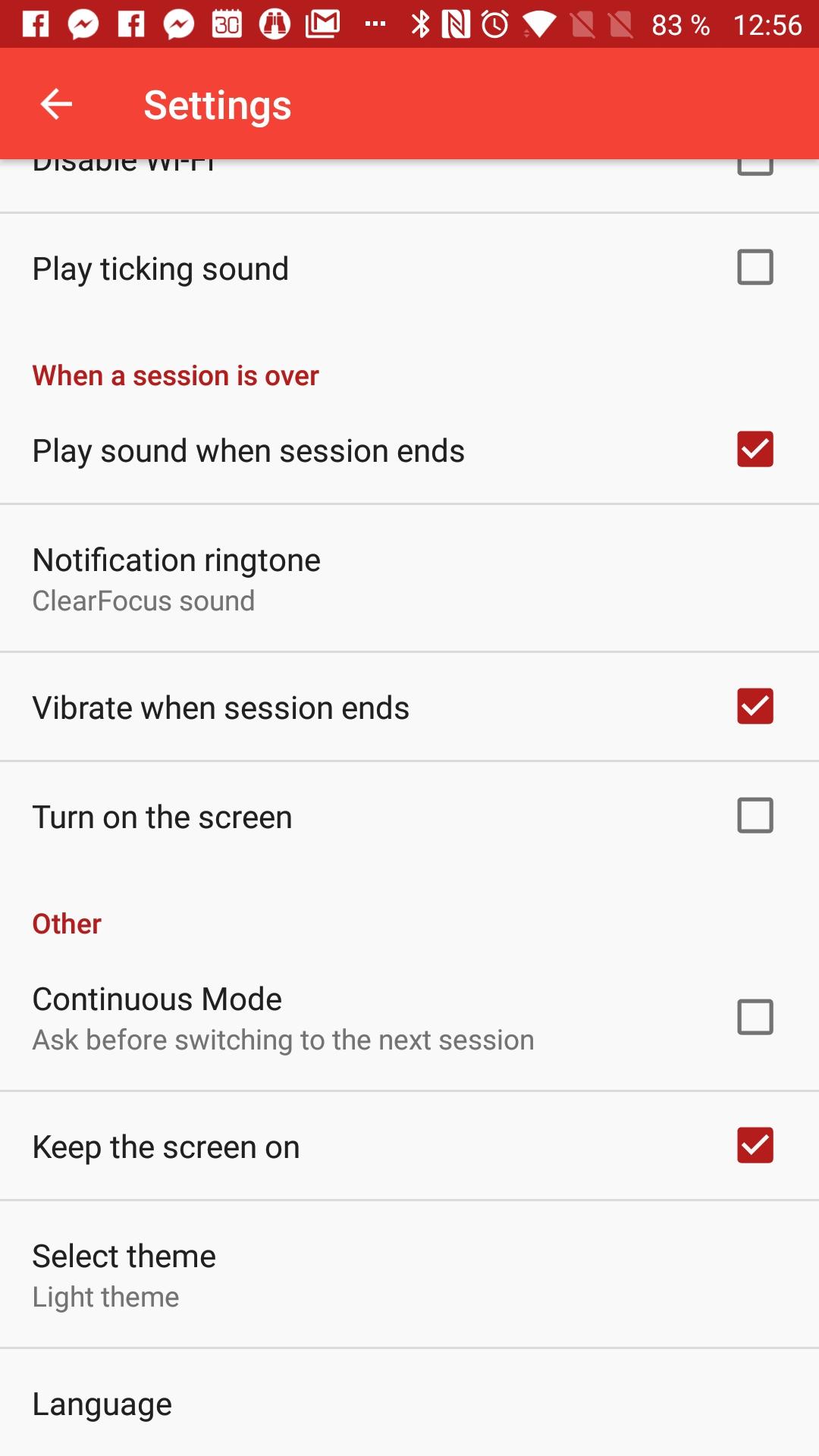
Task: Enable the Play ticking sound checkbox
Action: [755, 267]
